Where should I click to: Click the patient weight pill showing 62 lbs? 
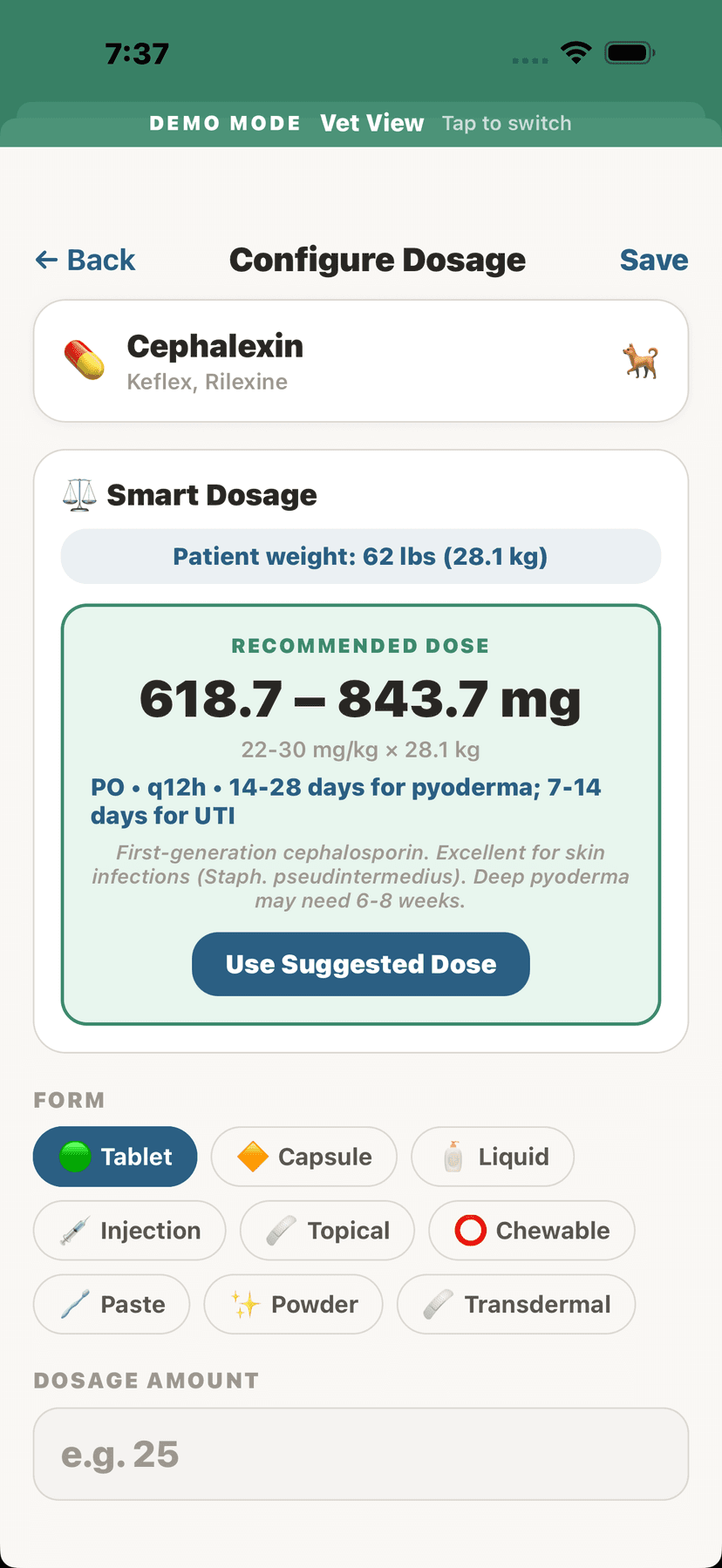tap(360, 556)
